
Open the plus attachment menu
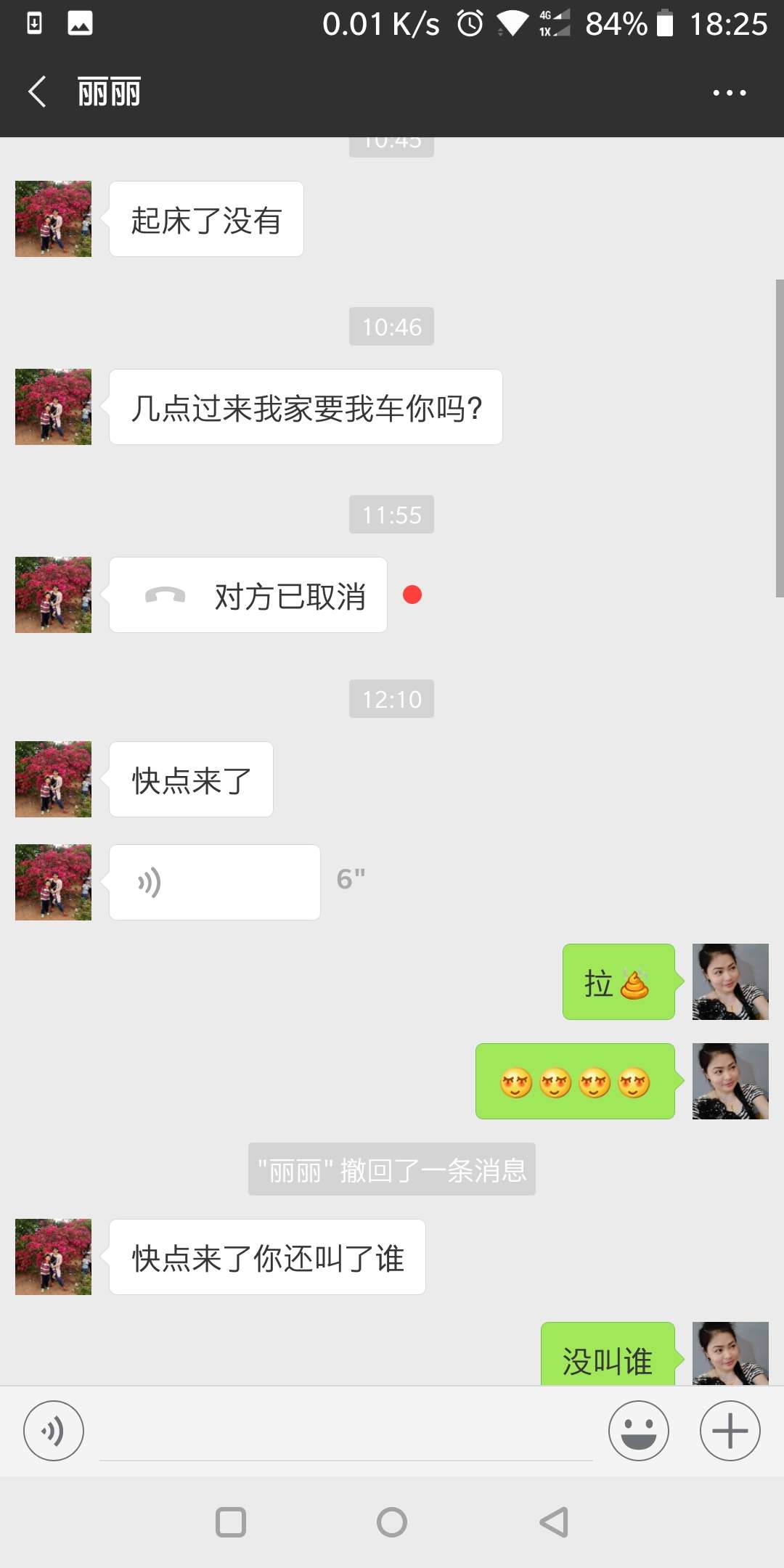[x=729, y=1430]
